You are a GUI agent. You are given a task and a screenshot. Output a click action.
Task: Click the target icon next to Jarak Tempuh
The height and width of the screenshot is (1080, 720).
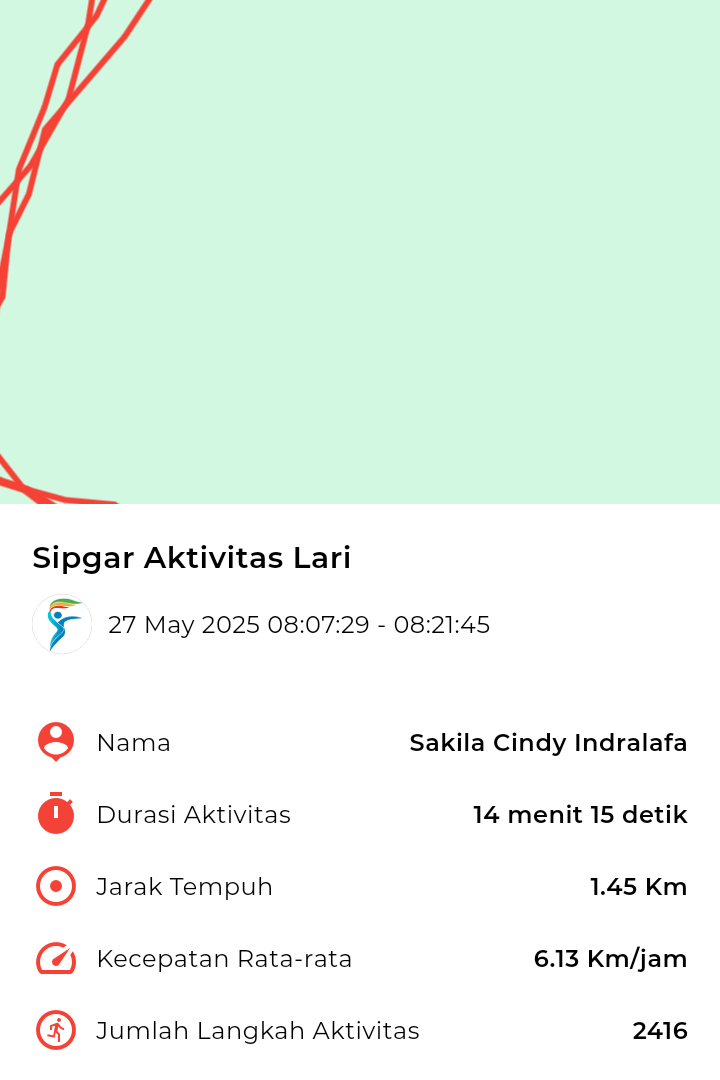click(55, 887)
